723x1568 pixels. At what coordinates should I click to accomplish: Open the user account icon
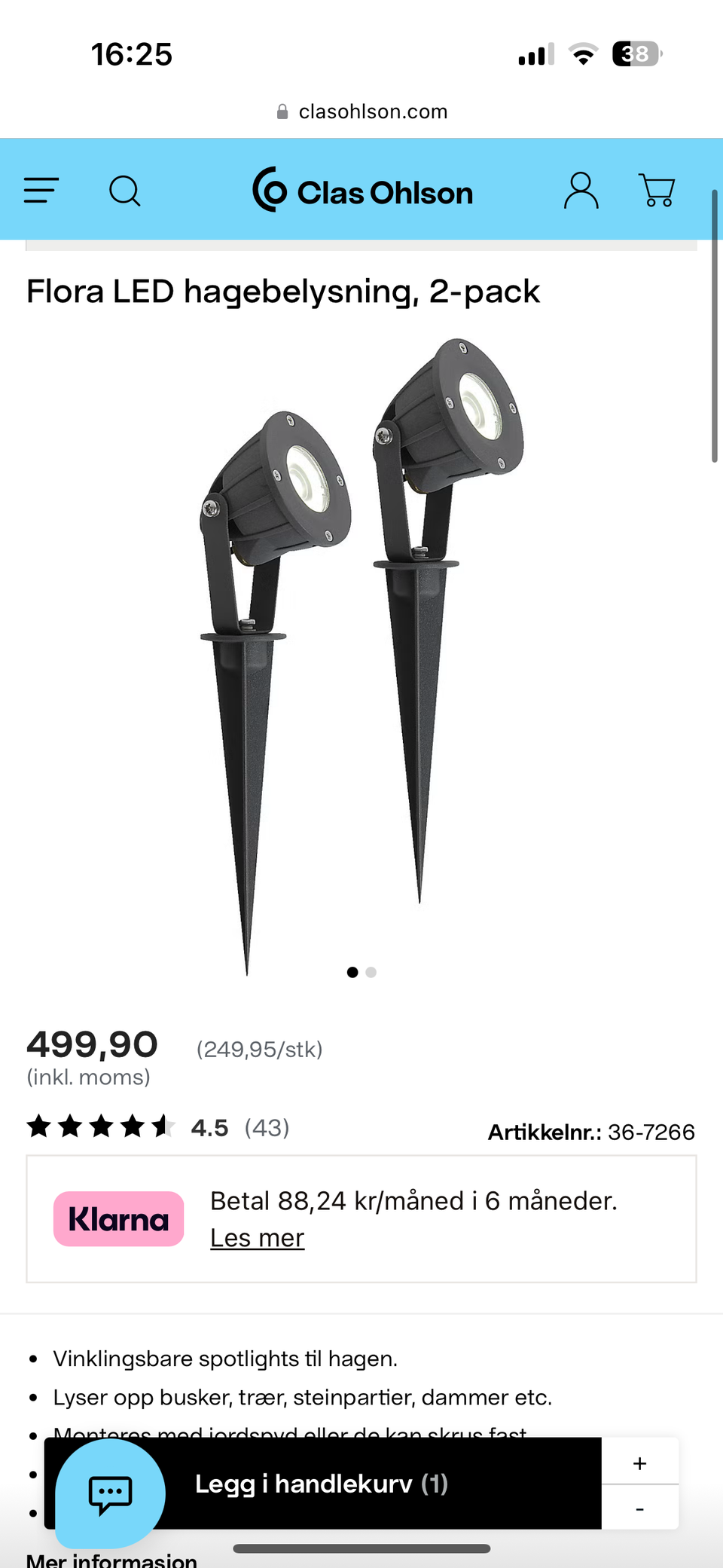pos(581,191)
